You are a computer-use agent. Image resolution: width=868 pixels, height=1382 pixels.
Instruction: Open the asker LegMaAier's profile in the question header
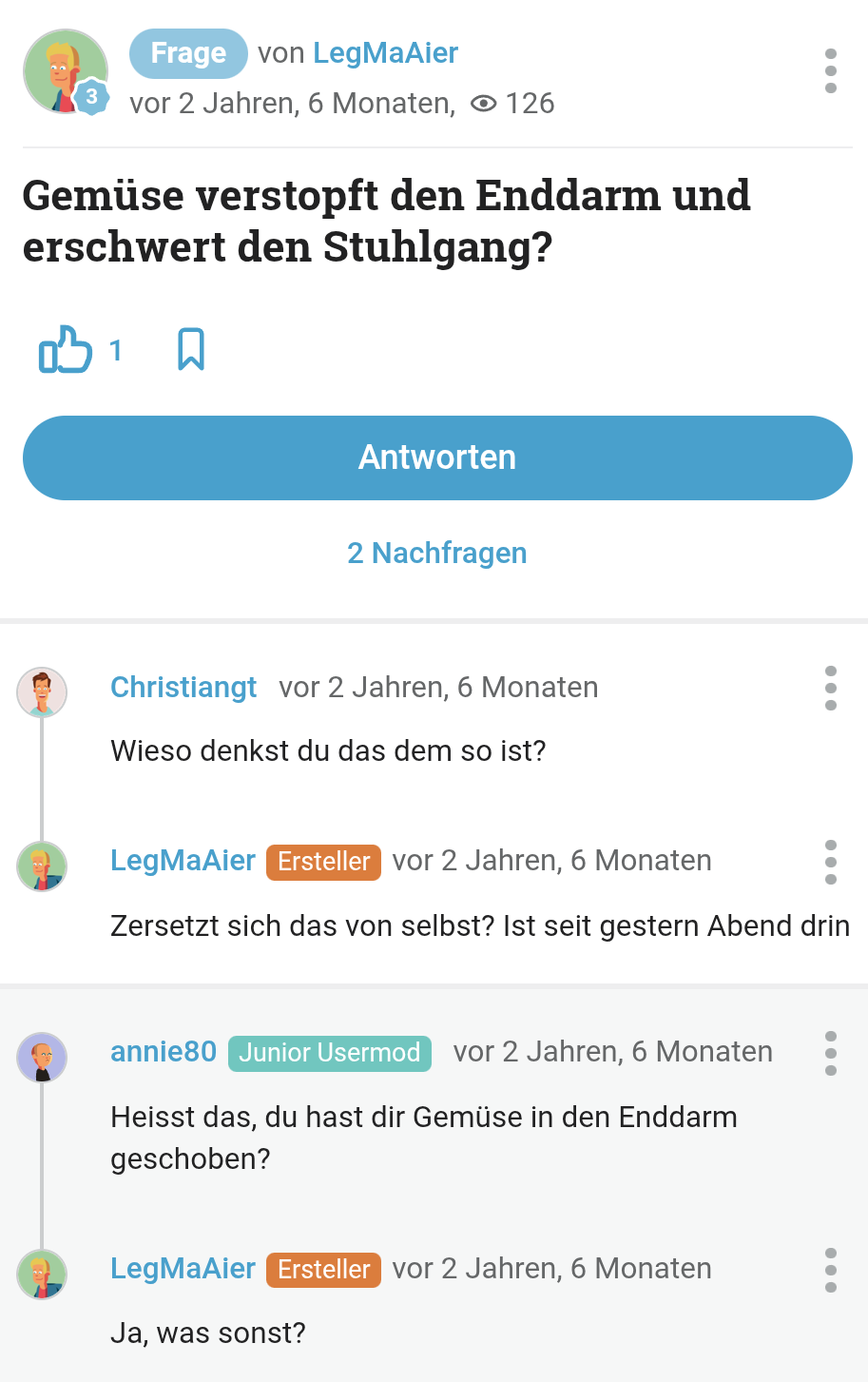(386, 53)
